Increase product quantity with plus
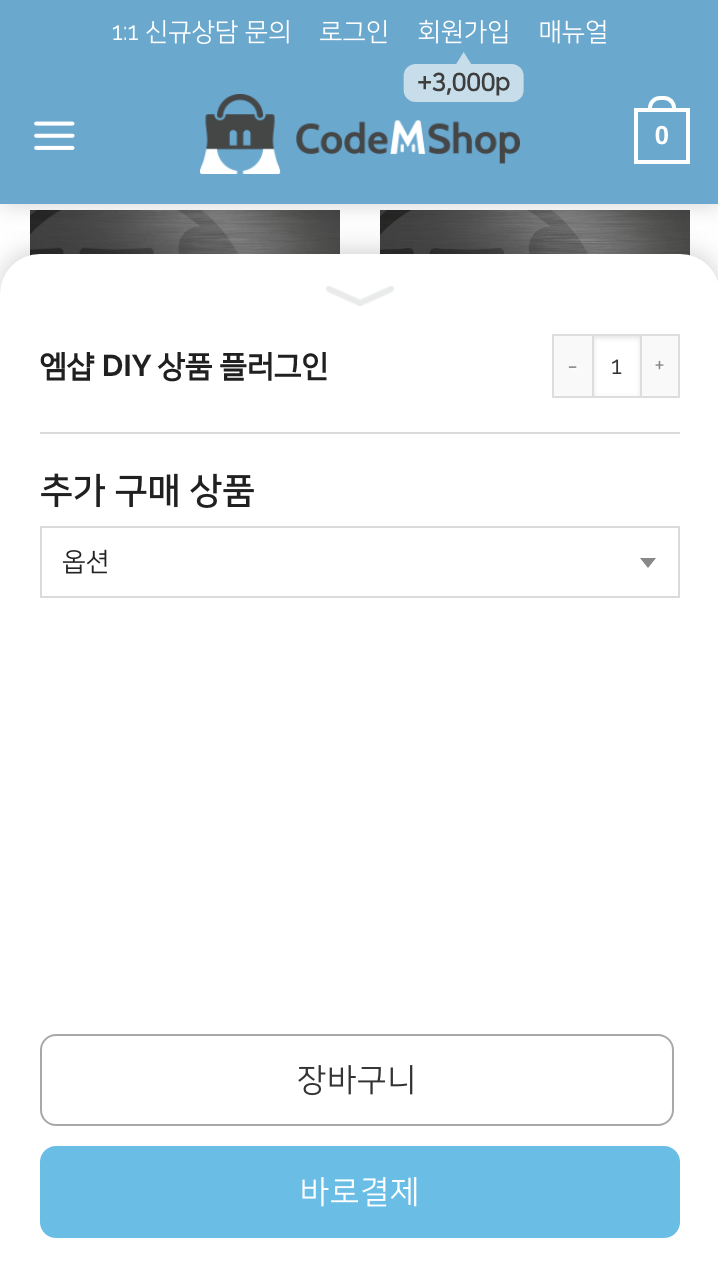718x1278 pixels. [659, 366]
